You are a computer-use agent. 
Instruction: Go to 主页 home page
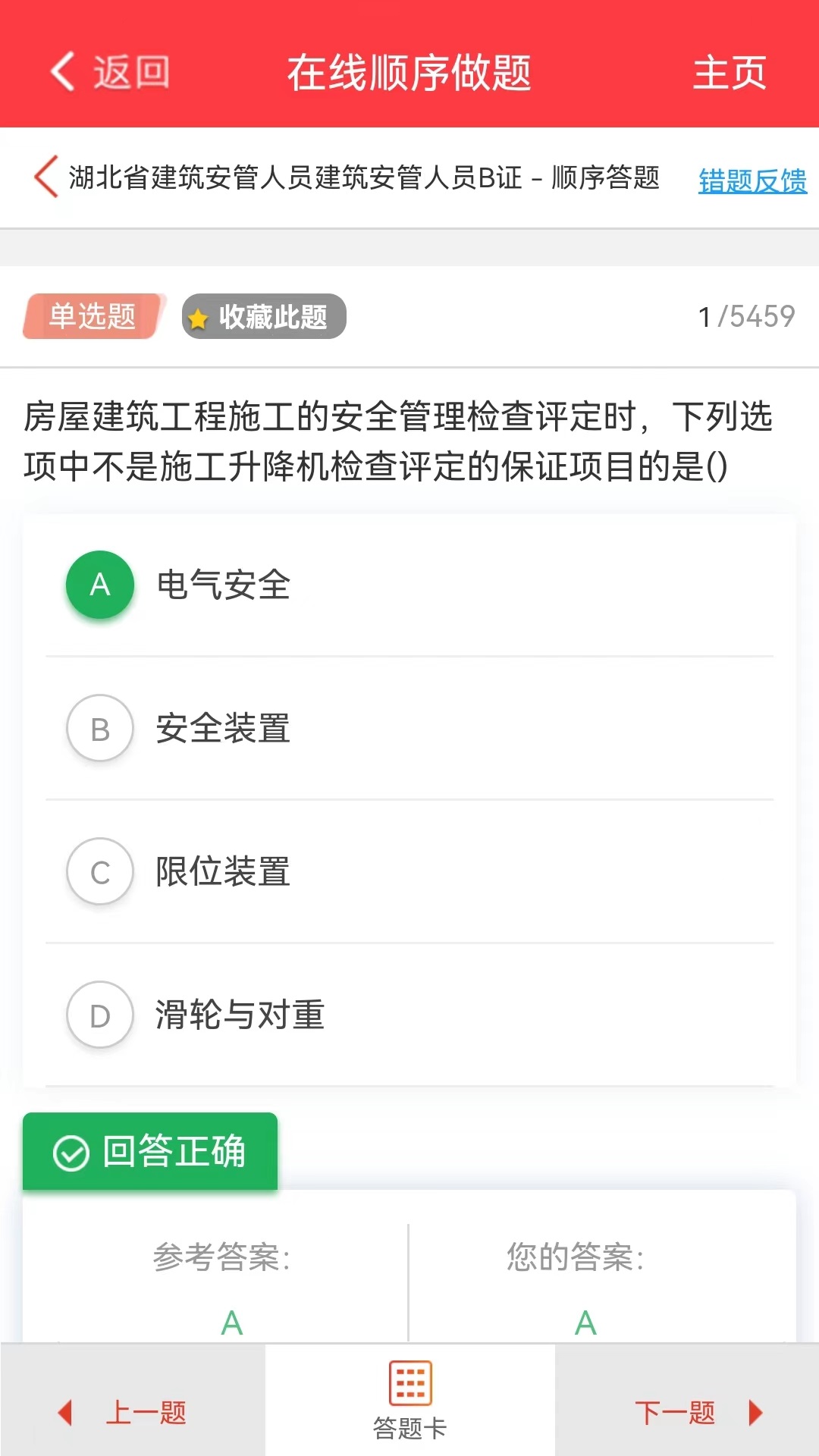[x=729, y=73]
